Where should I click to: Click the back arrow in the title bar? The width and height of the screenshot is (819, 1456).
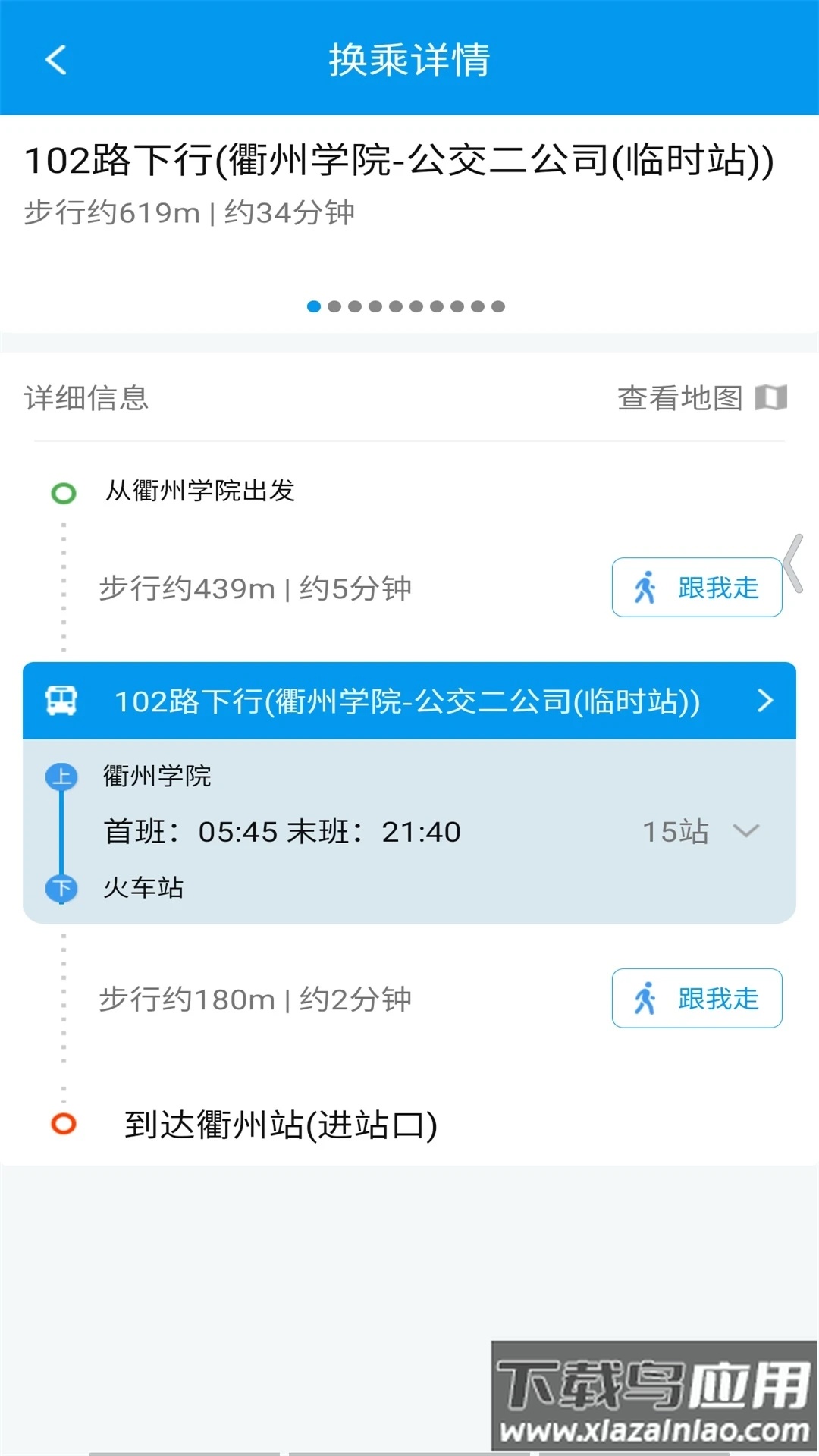pyautogui.click(x=55, y=60)
